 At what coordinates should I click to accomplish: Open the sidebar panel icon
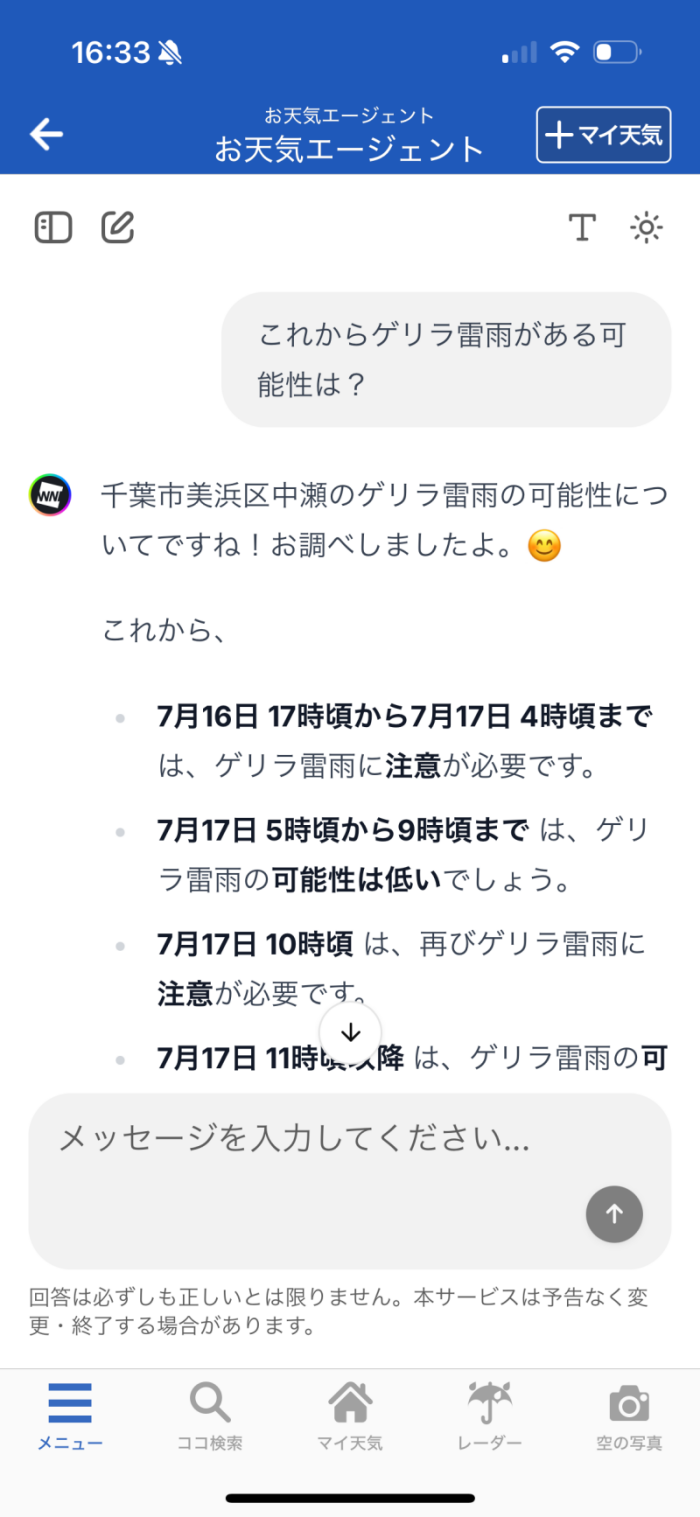pyautogui.click(x=53, y=228)
